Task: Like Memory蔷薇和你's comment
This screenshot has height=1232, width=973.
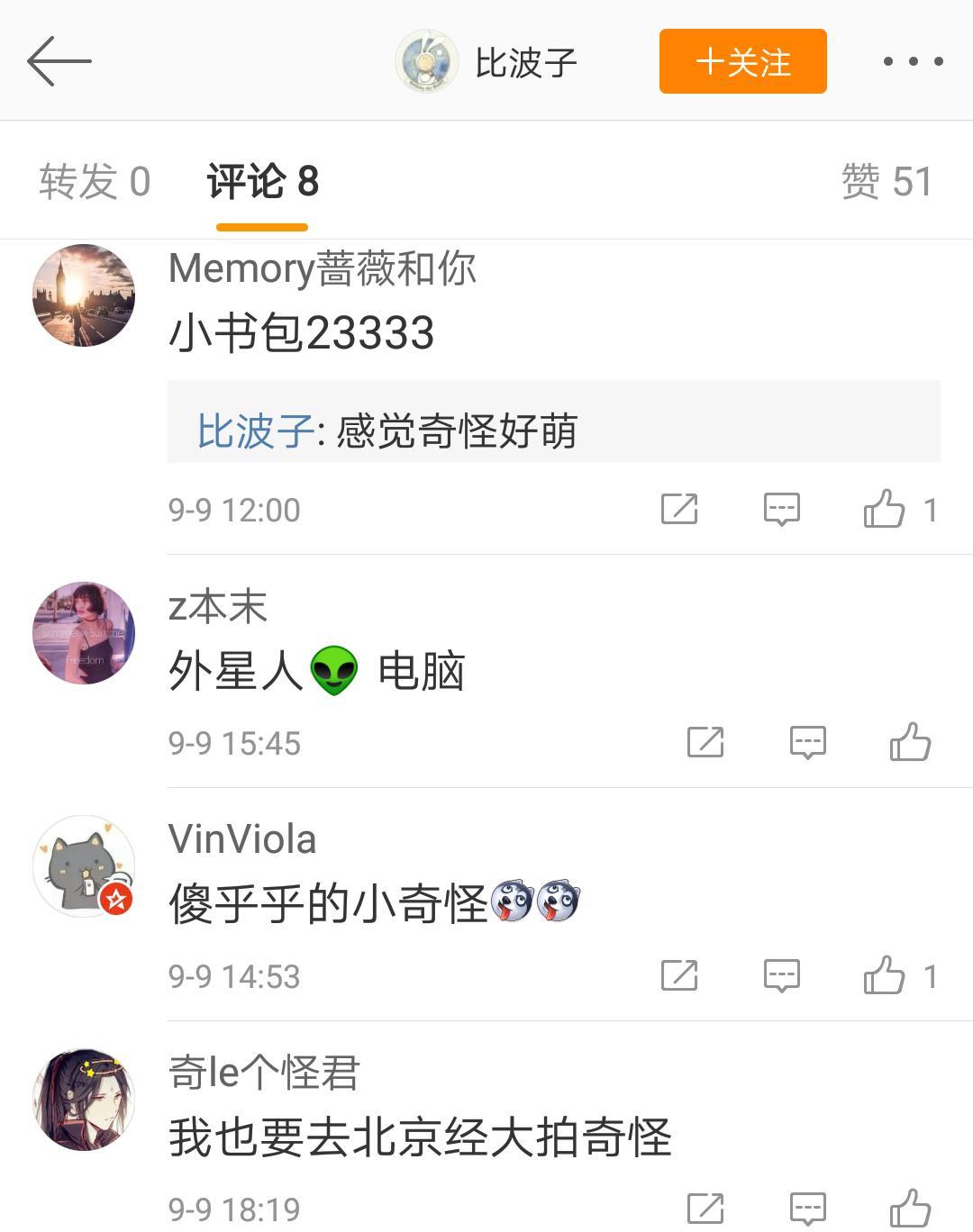Action: [x=885, y=510]
